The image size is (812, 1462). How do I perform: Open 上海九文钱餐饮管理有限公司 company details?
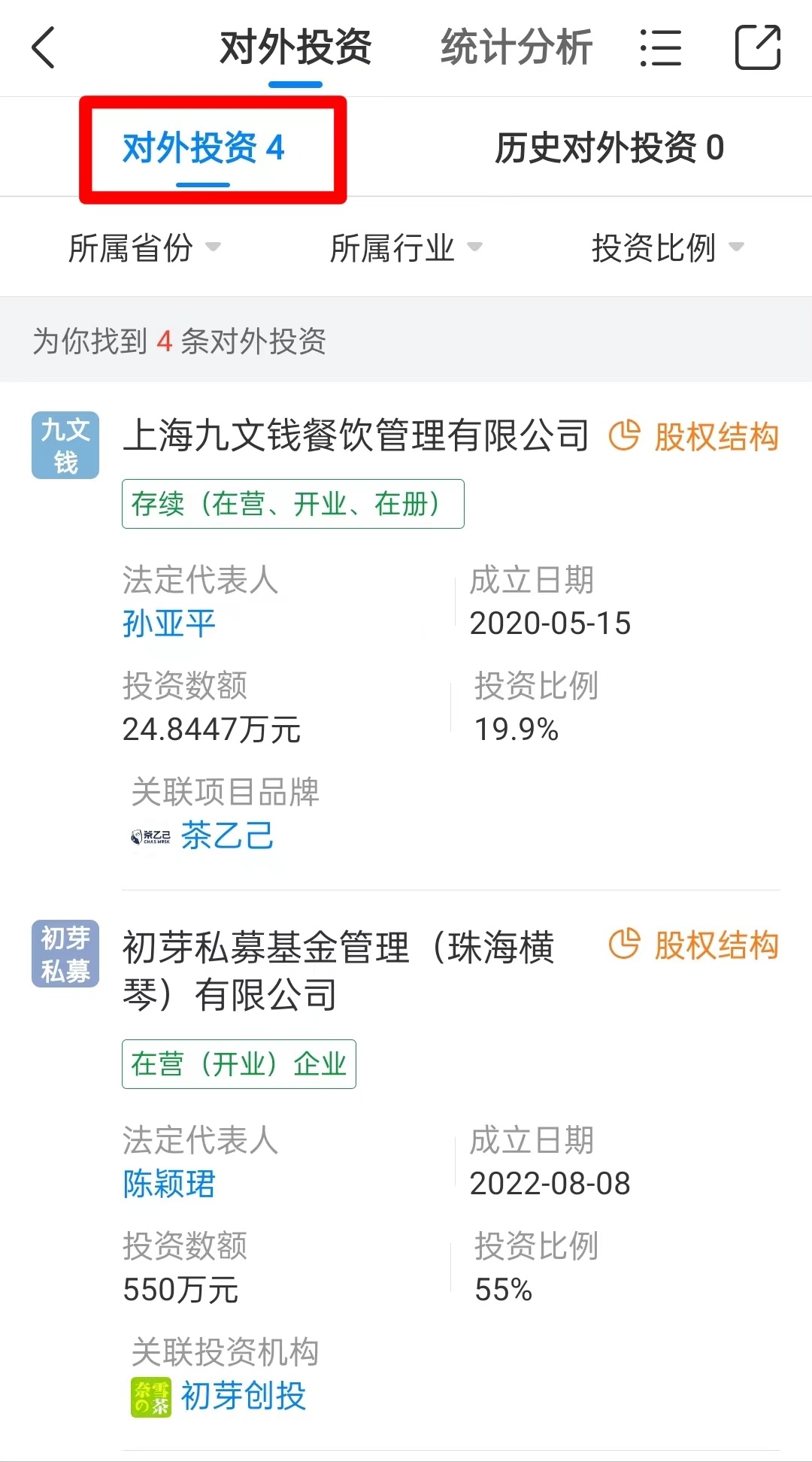click(x=355, y=436)
